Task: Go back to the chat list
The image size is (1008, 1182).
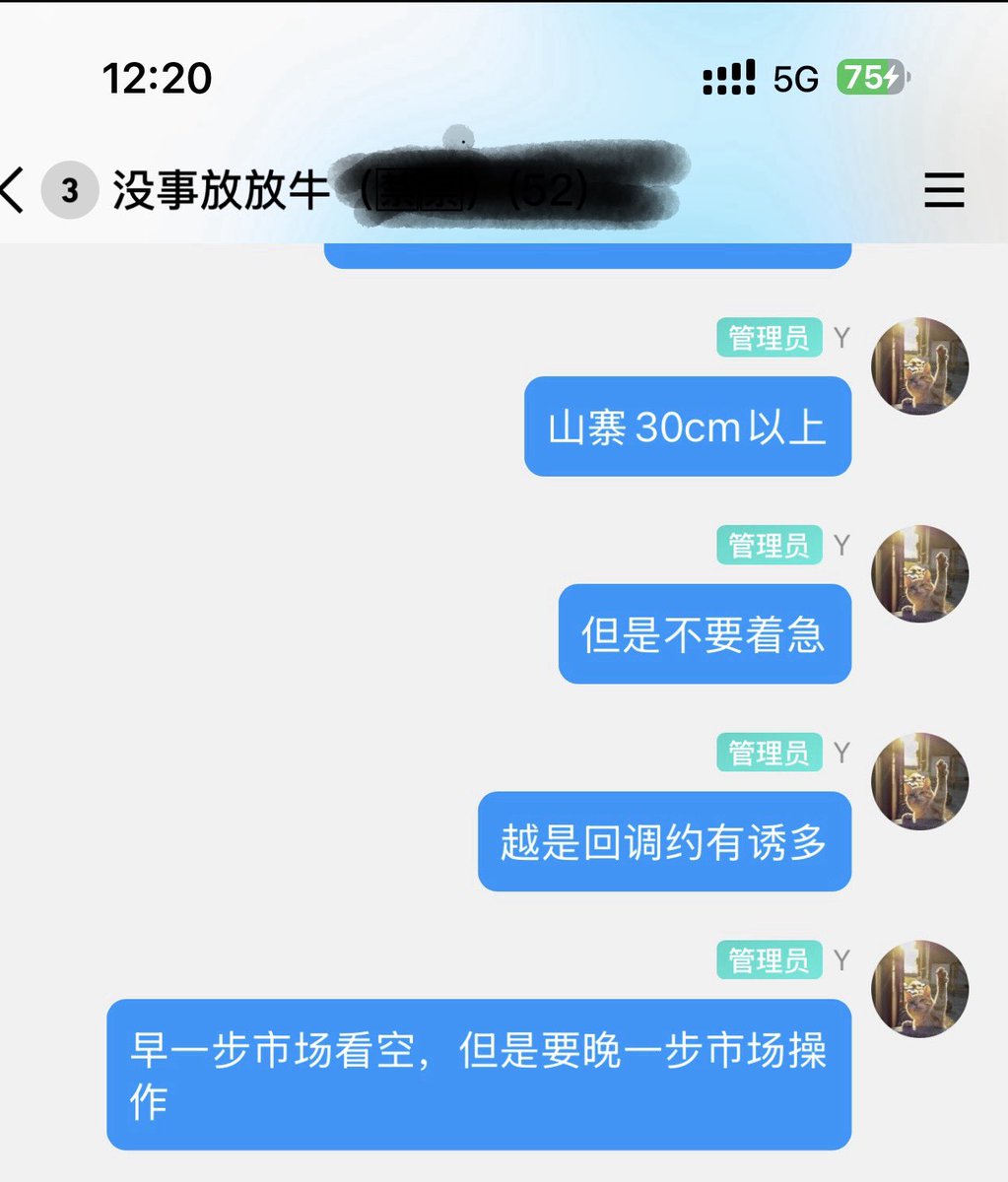Action: click(14, 189)
